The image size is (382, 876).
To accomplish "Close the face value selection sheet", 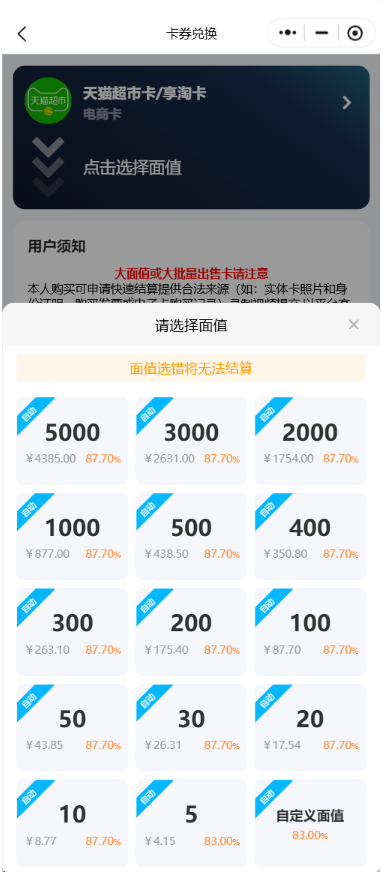I will coord(354,325).
